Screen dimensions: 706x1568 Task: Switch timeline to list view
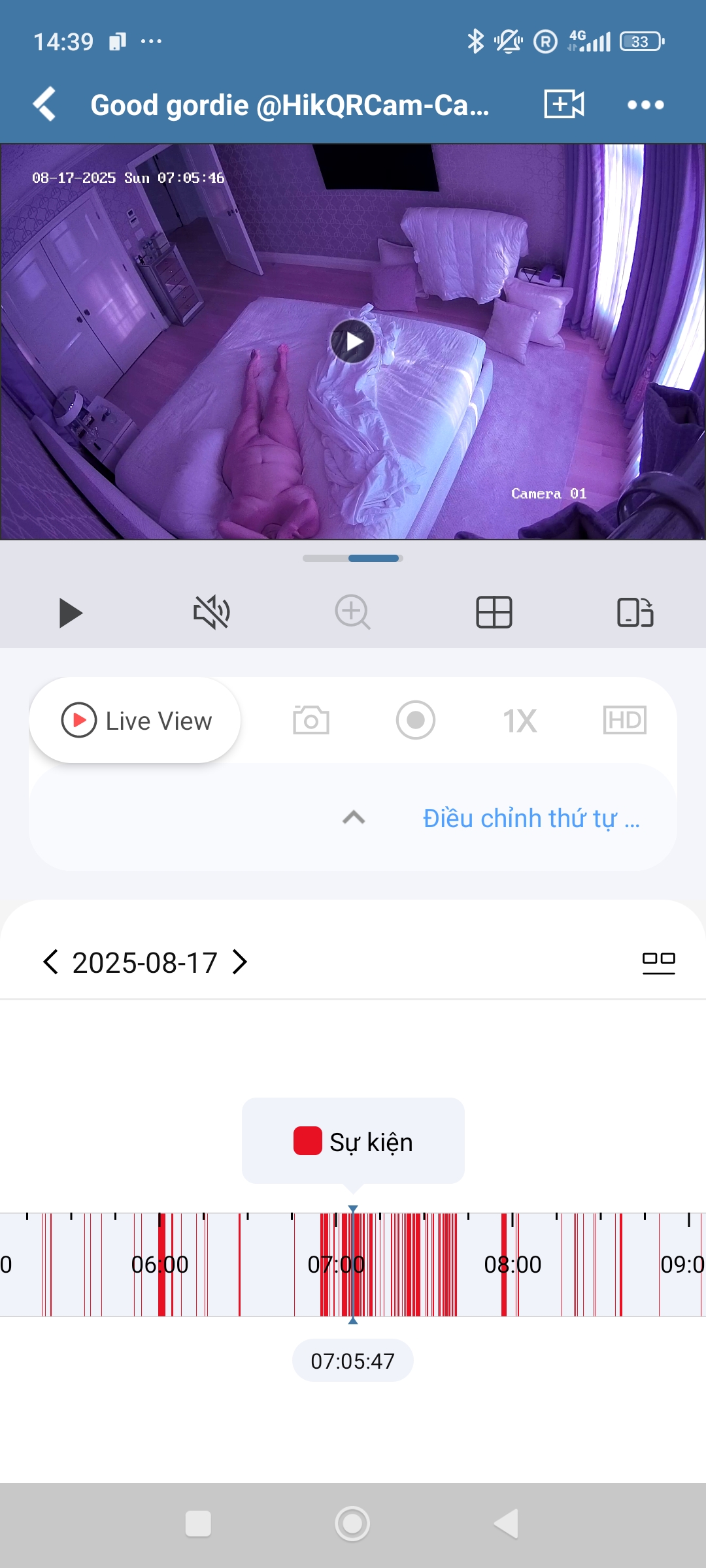[658, 962]
